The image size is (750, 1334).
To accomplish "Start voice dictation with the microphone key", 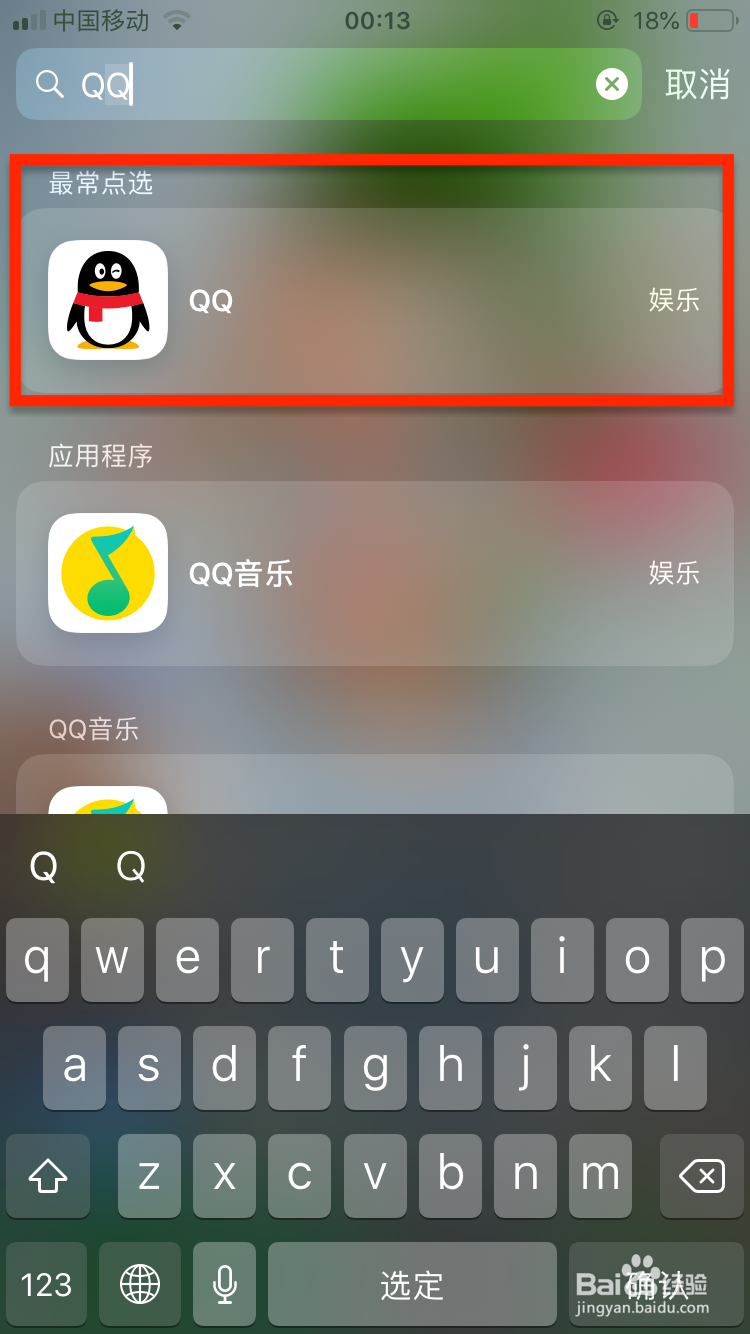I will point(224,1284).
